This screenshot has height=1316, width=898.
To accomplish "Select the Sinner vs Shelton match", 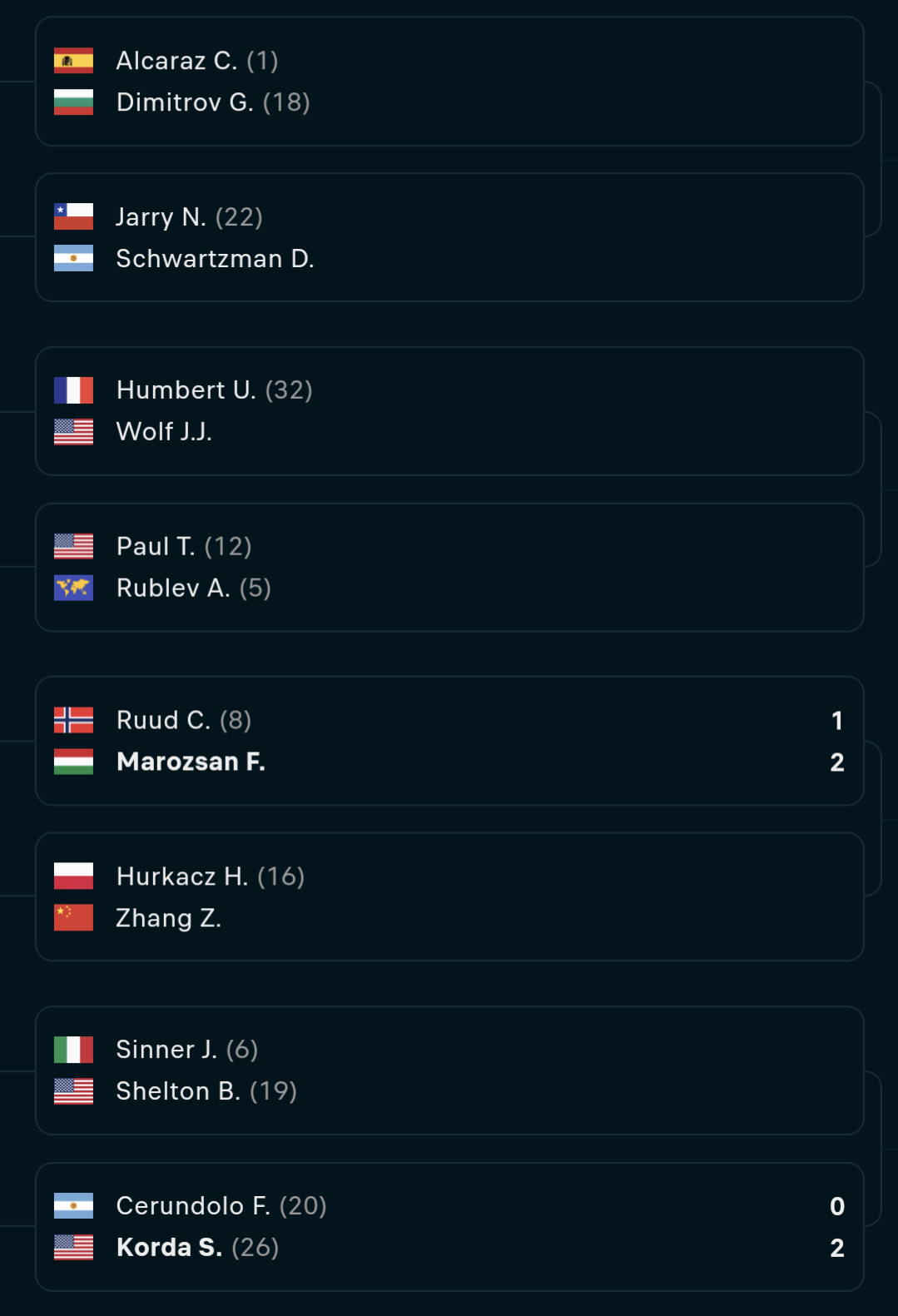I will point(449,1070).
